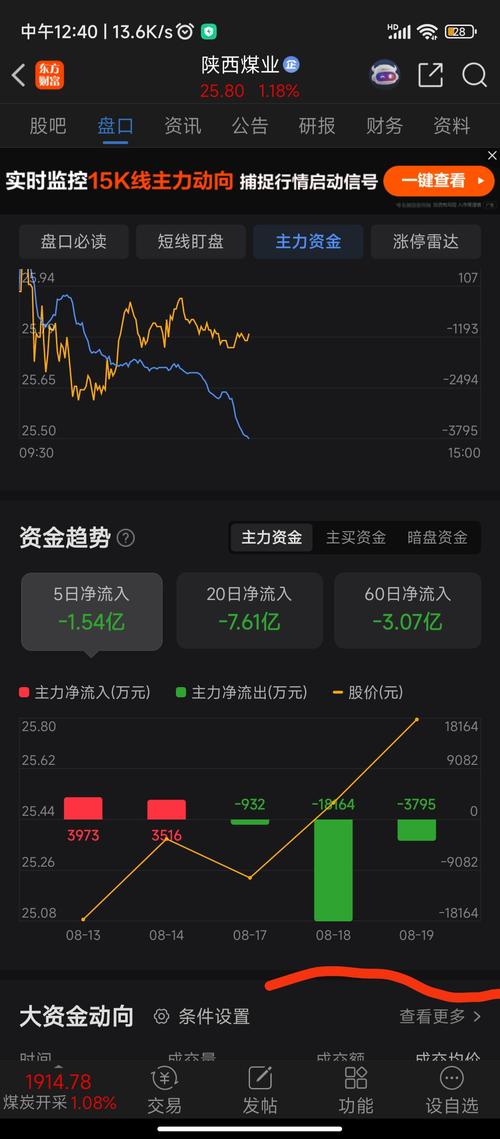This screenshot has height=1139, width=500.
Task: Select the 20日净流入 card
Action: click(249, 610)
